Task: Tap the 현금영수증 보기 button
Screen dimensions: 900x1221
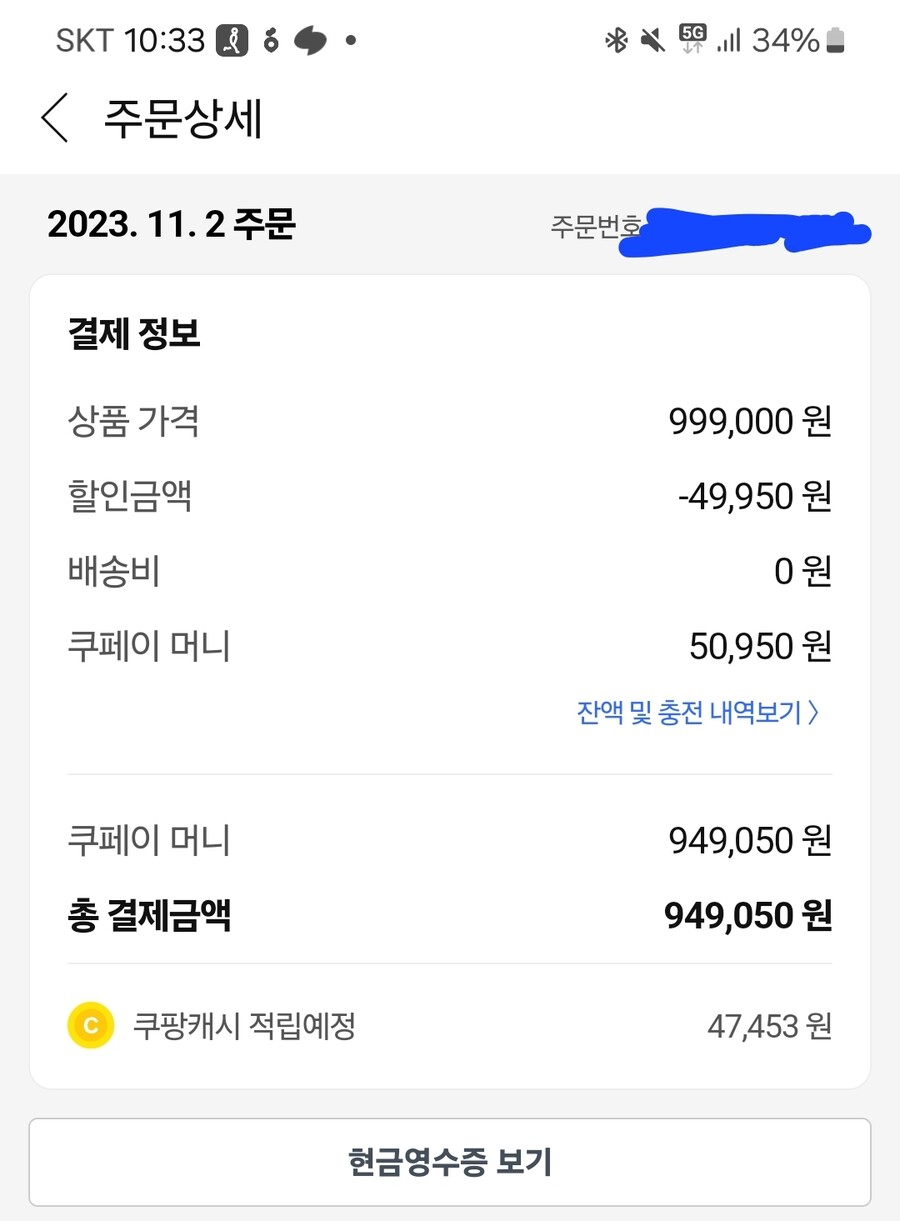Action: coord(450,1162)
